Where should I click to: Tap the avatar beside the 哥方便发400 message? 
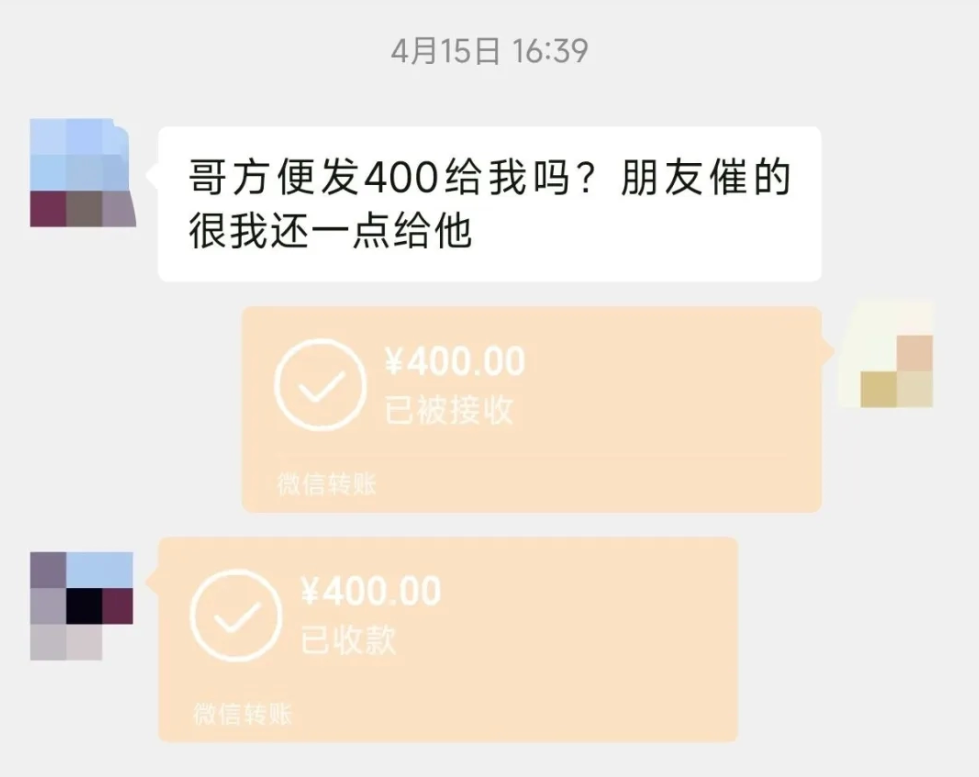81,173
